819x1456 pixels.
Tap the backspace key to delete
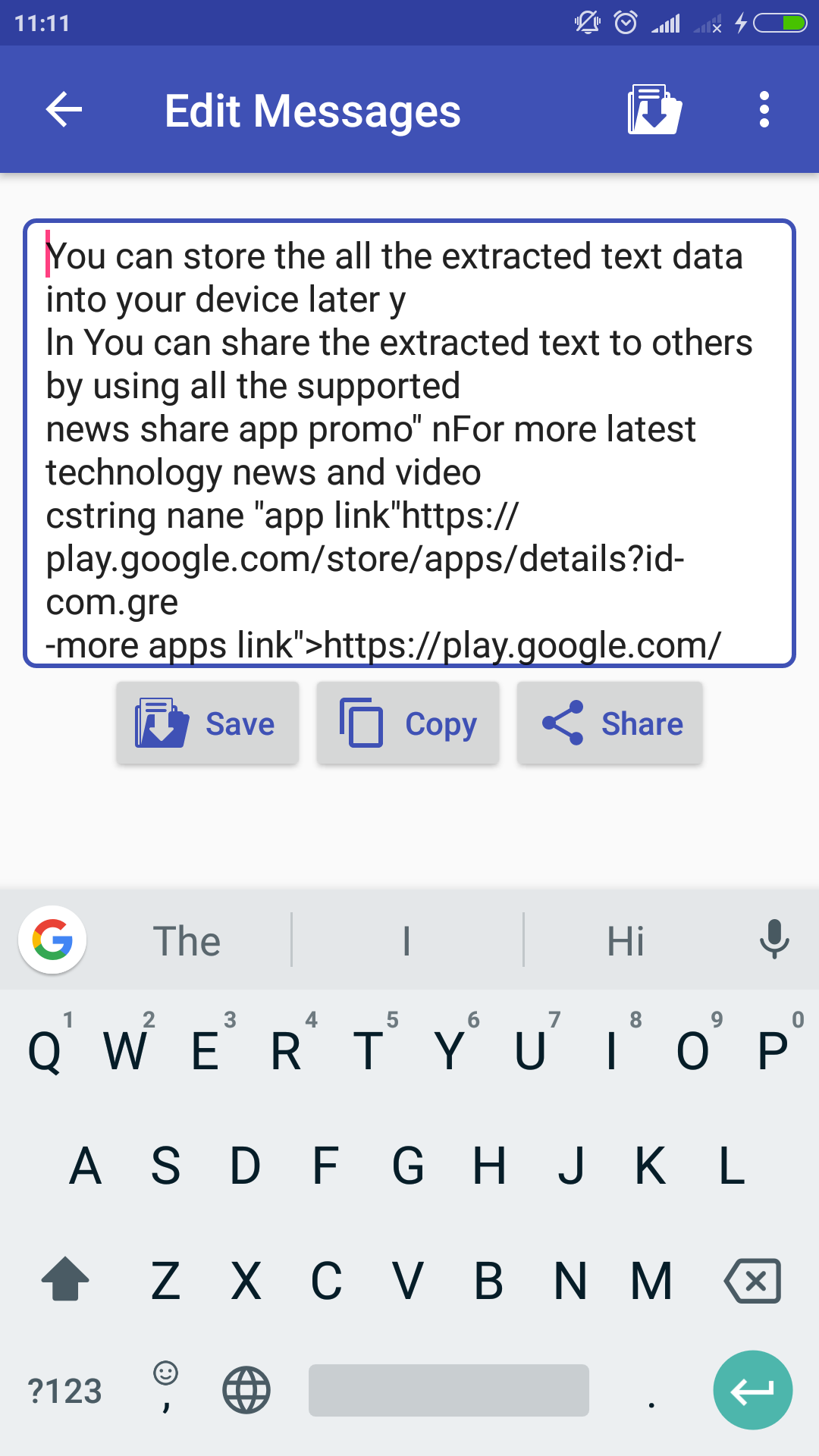point(754,1280)
